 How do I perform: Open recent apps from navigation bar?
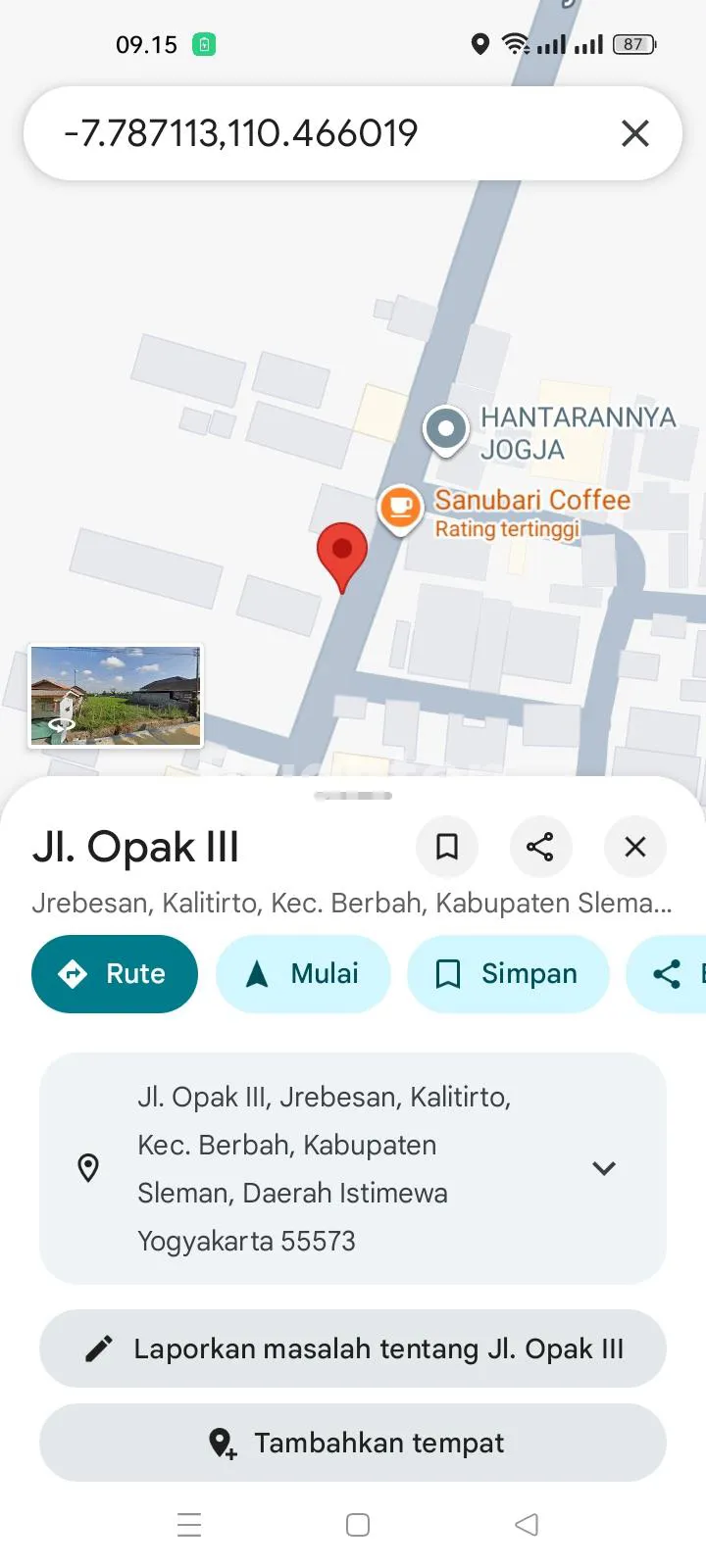[189, 1525]
